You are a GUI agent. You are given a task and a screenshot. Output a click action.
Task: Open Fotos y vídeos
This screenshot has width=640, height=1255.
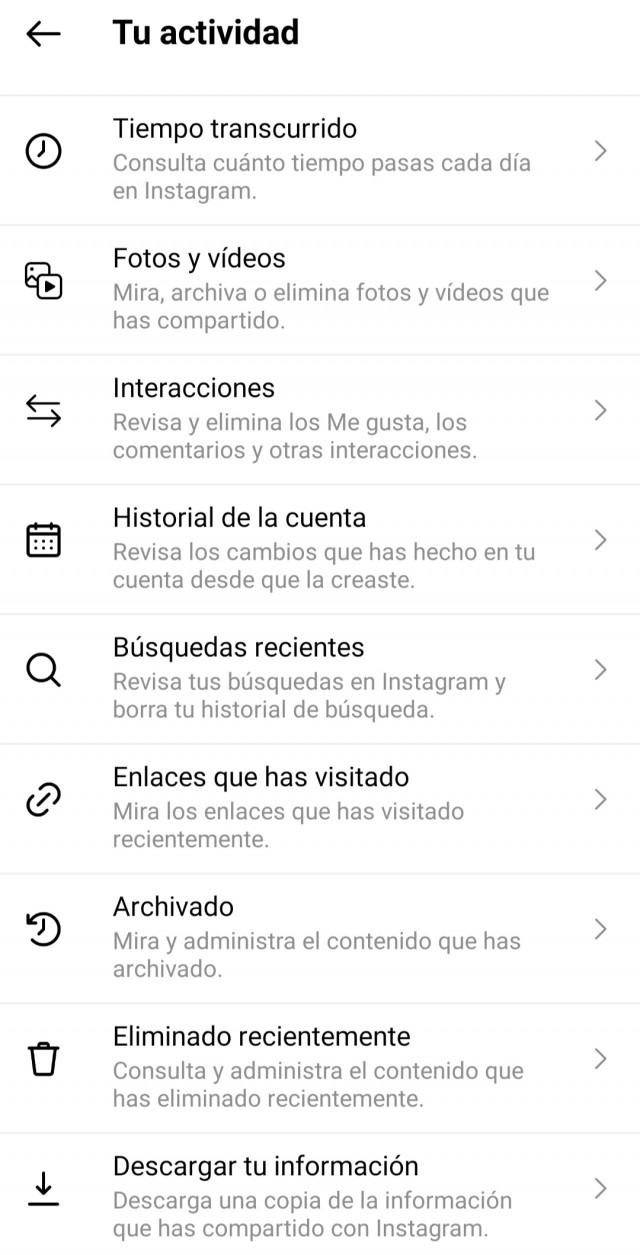[x=320, y=288]
